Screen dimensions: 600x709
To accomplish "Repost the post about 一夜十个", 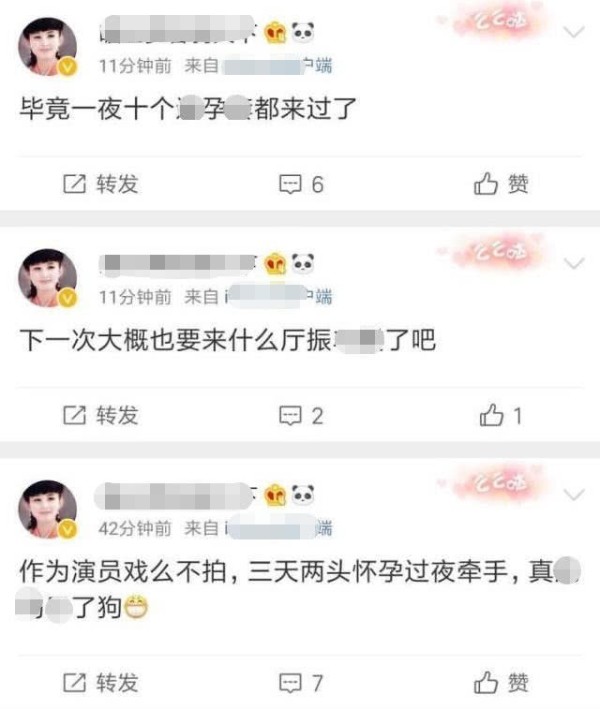I will 100,184.
